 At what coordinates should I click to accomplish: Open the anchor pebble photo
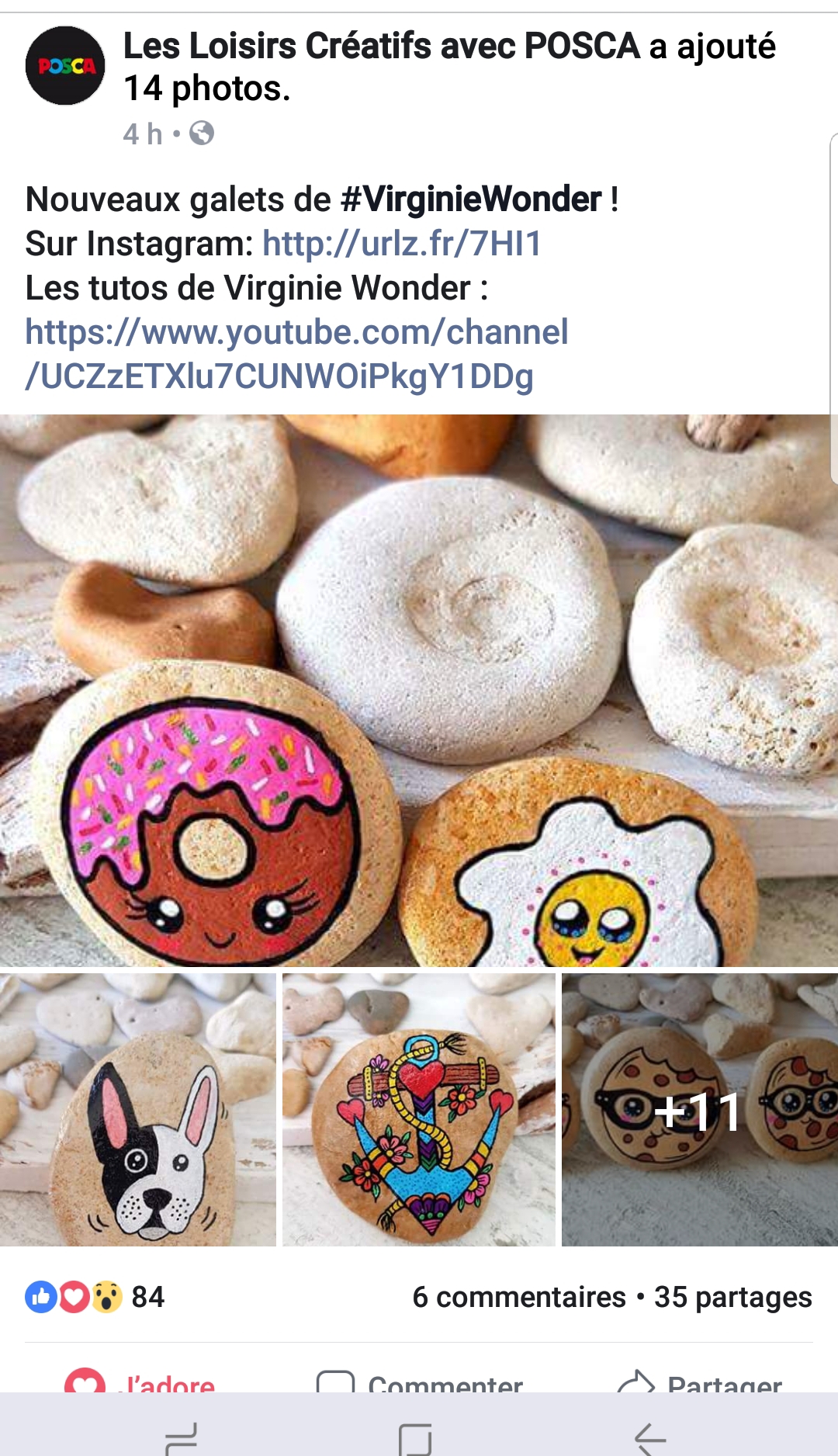pos(419,1110)
